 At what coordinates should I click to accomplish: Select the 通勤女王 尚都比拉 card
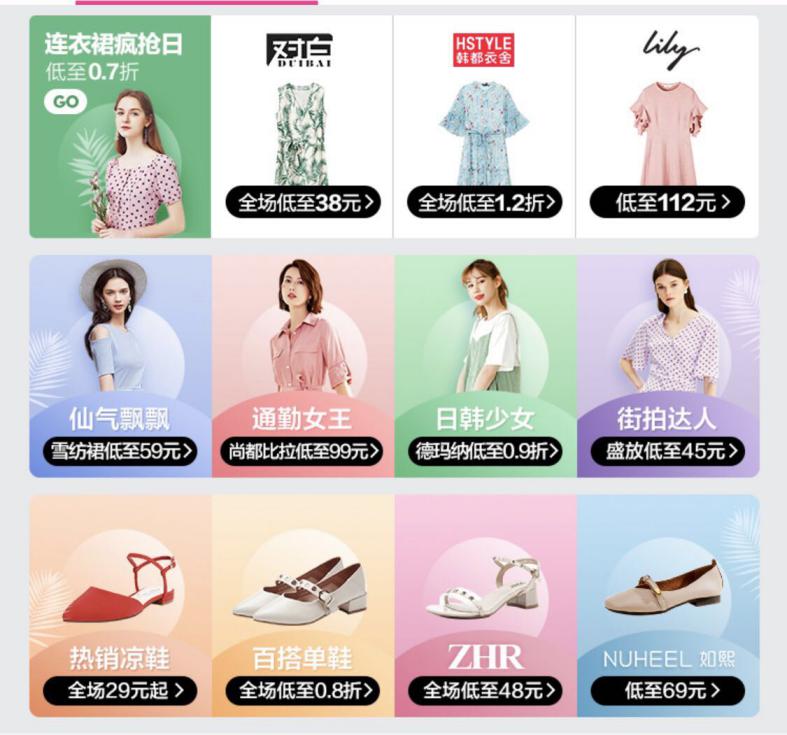coord(303,367)
